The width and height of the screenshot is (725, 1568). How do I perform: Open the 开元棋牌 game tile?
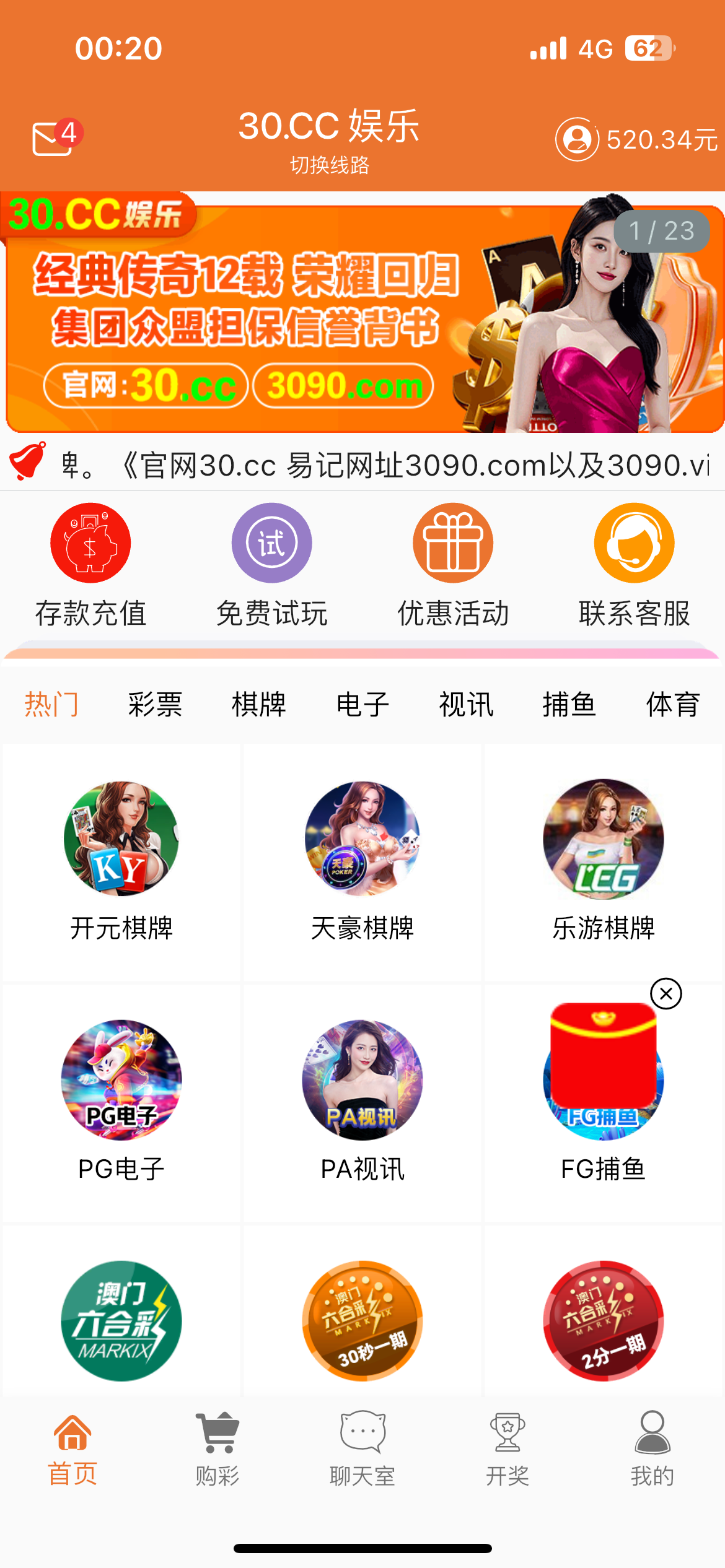(x=121, y=861)
